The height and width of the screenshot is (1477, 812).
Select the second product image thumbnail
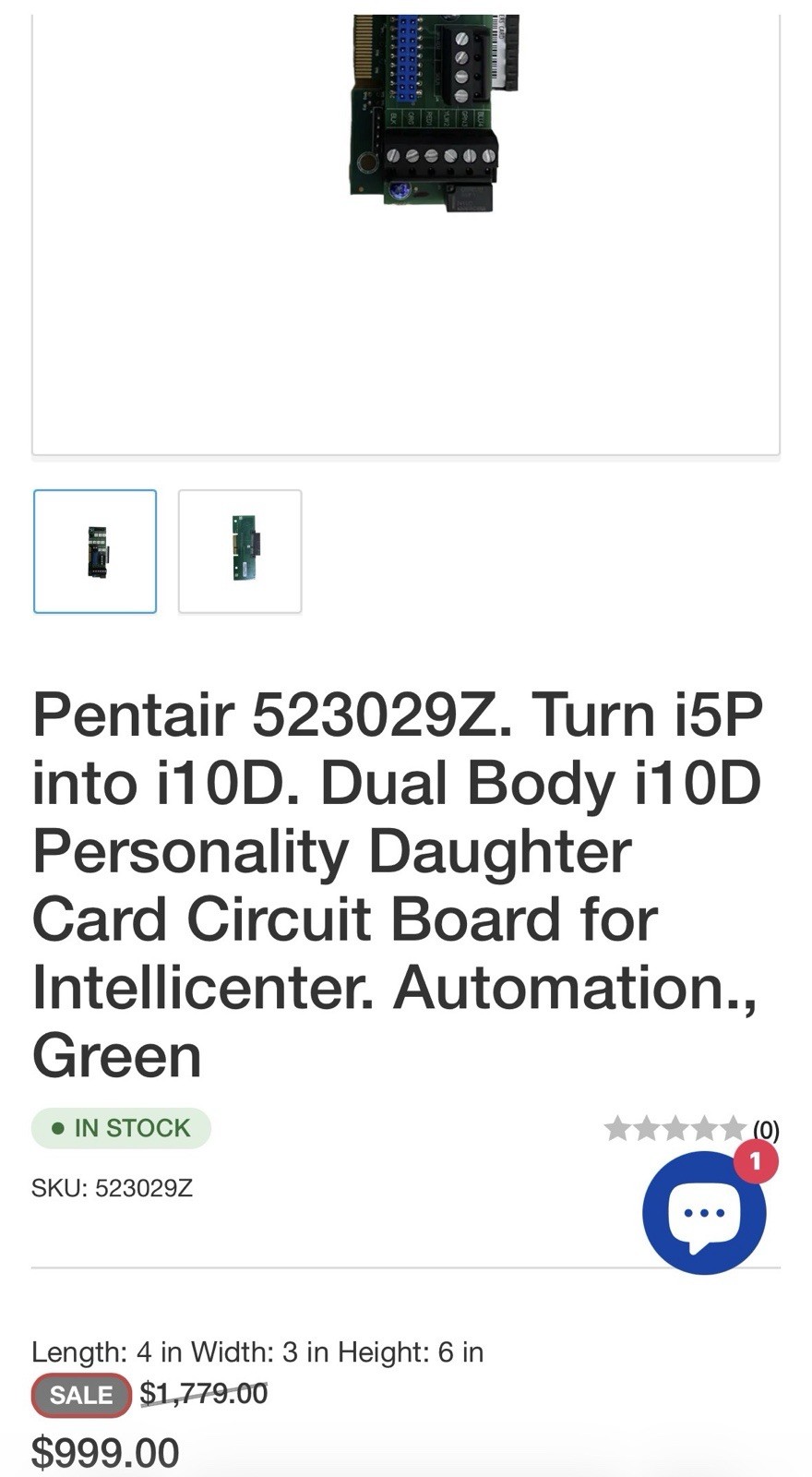(240, 551)
